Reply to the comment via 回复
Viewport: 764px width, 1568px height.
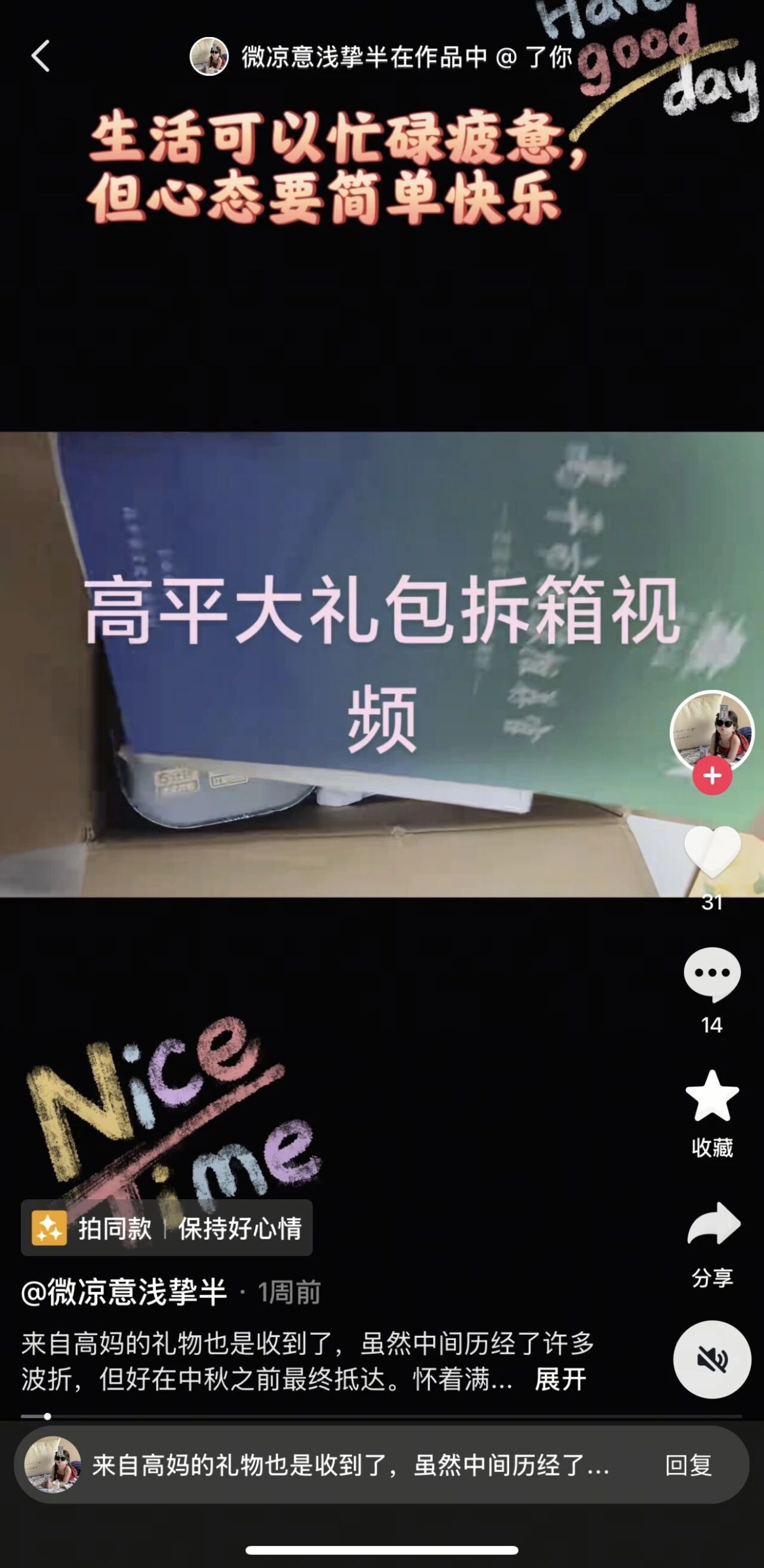point(688,1465)
